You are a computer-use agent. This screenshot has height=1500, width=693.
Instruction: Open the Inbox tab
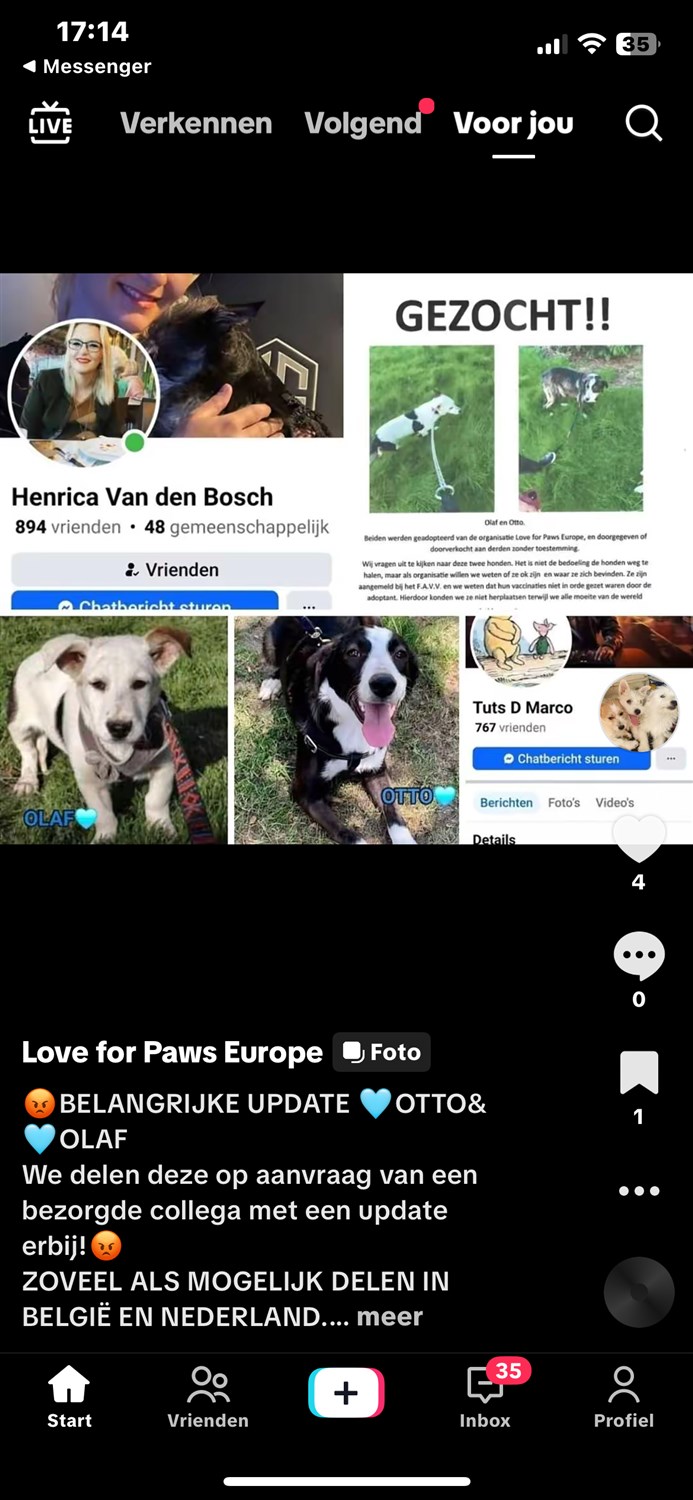point(485,1396)
